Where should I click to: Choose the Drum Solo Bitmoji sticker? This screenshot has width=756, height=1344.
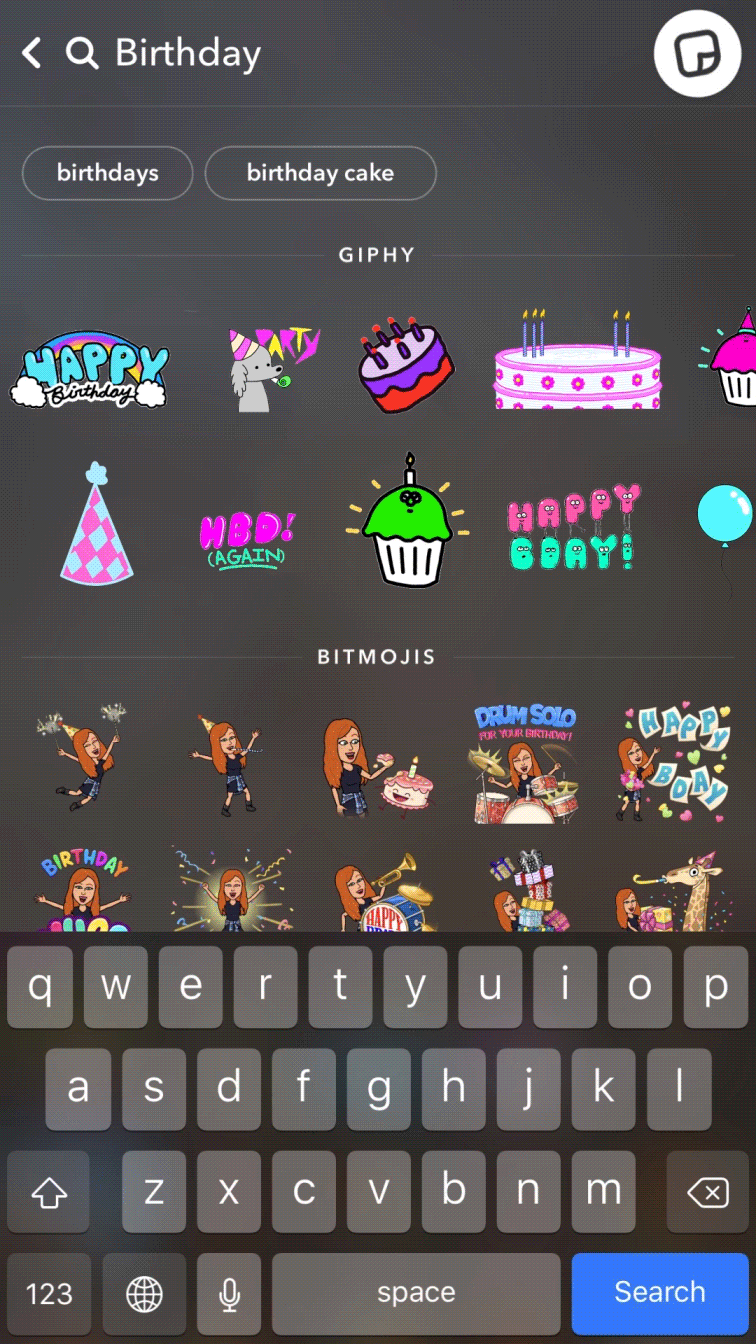coord(525,765)
